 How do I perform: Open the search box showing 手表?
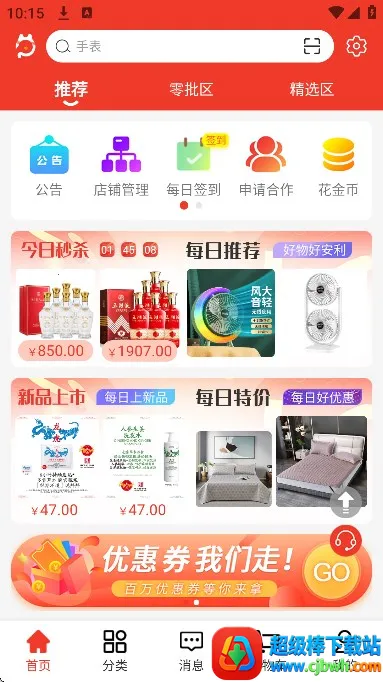[x=190, y=46]
